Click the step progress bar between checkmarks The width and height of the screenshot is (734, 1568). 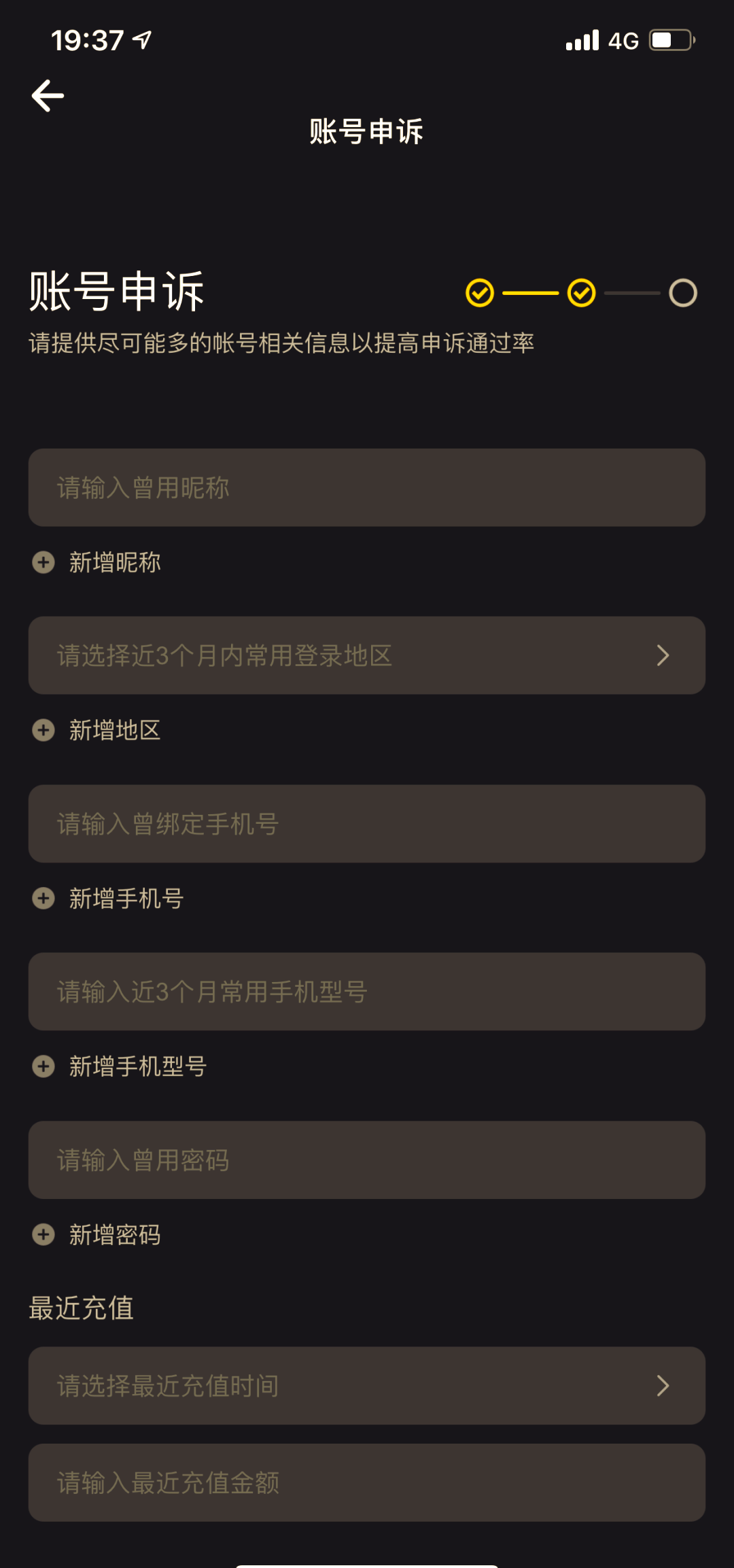click(530, 292)
